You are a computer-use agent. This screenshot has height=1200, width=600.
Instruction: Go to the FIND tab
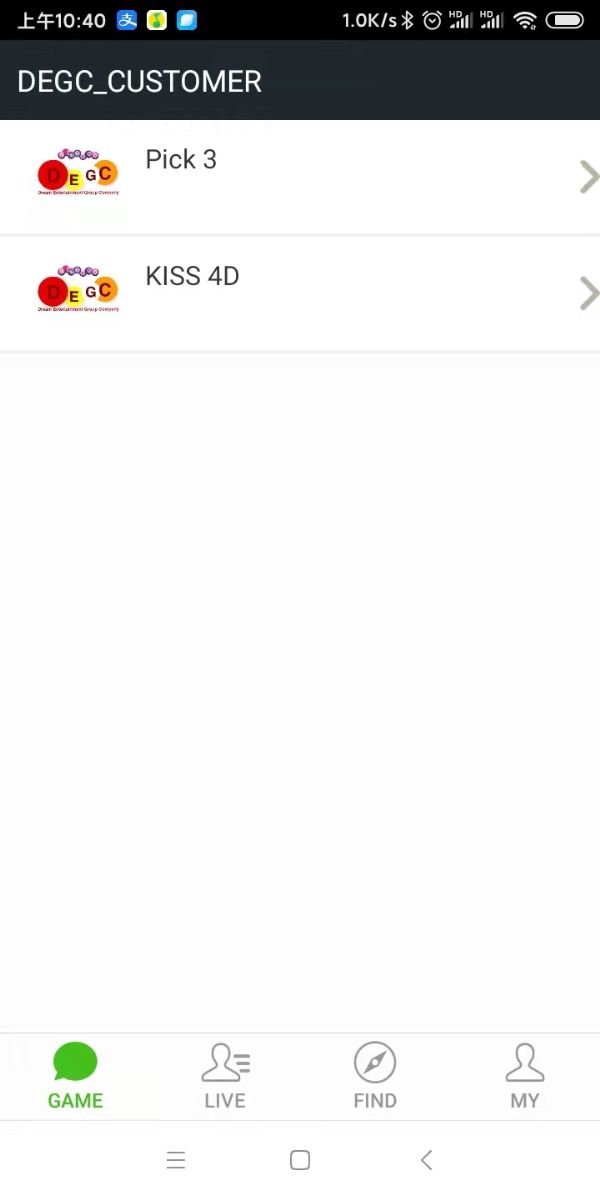(x=375, y=1077)
